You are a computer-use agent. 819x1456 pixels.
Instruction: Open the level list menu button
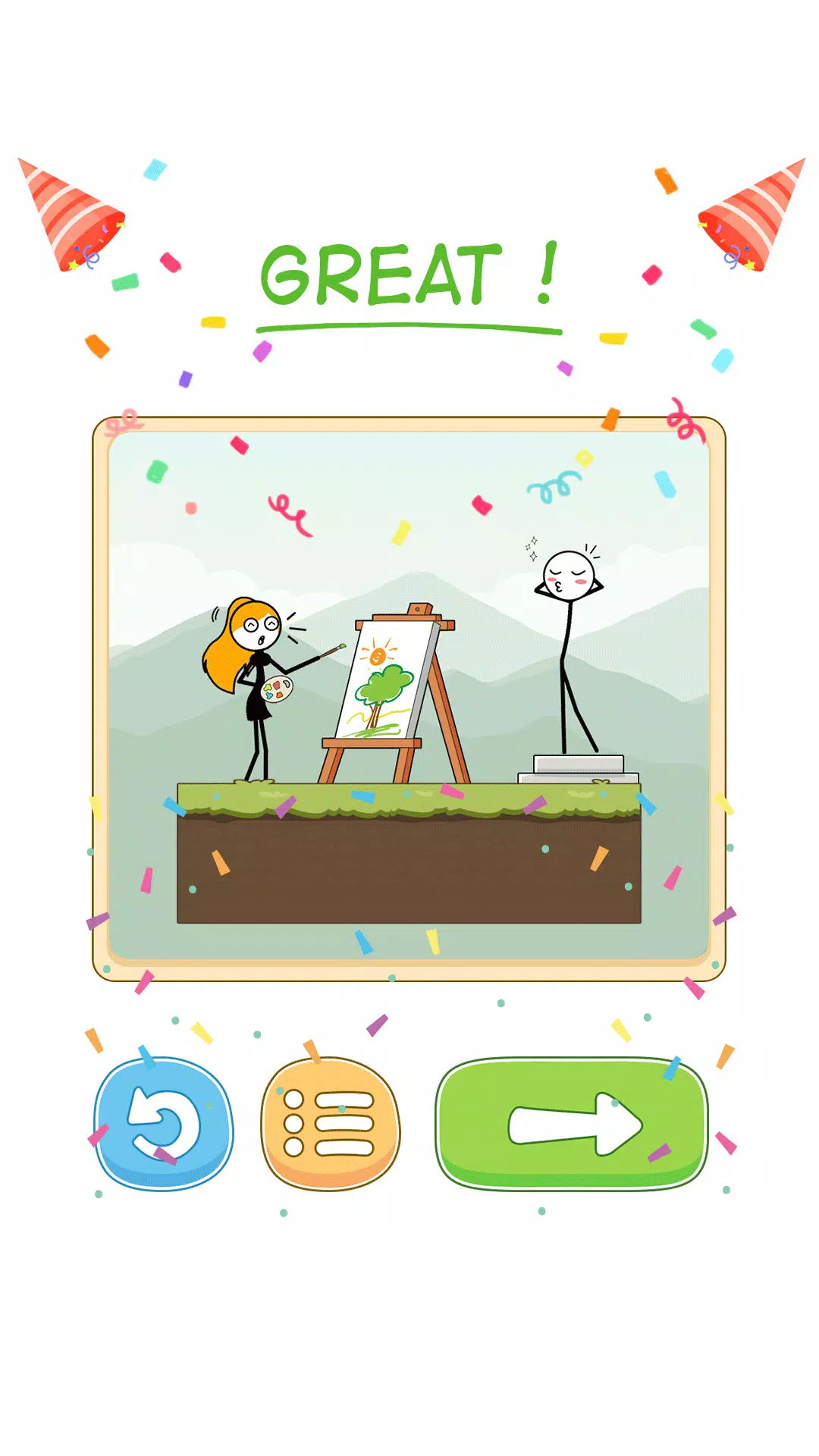(330, 1124)
